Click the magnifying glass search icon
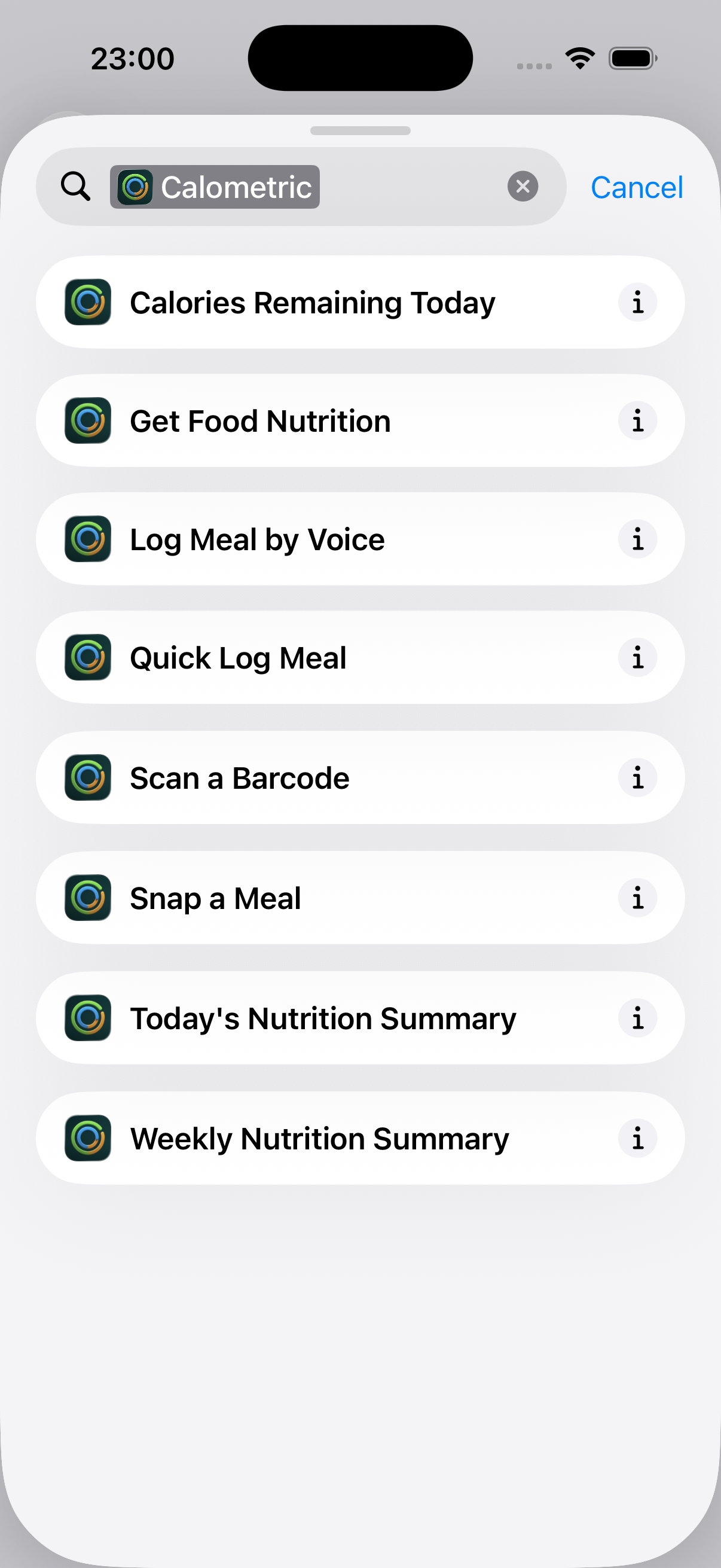 (75, 186)
